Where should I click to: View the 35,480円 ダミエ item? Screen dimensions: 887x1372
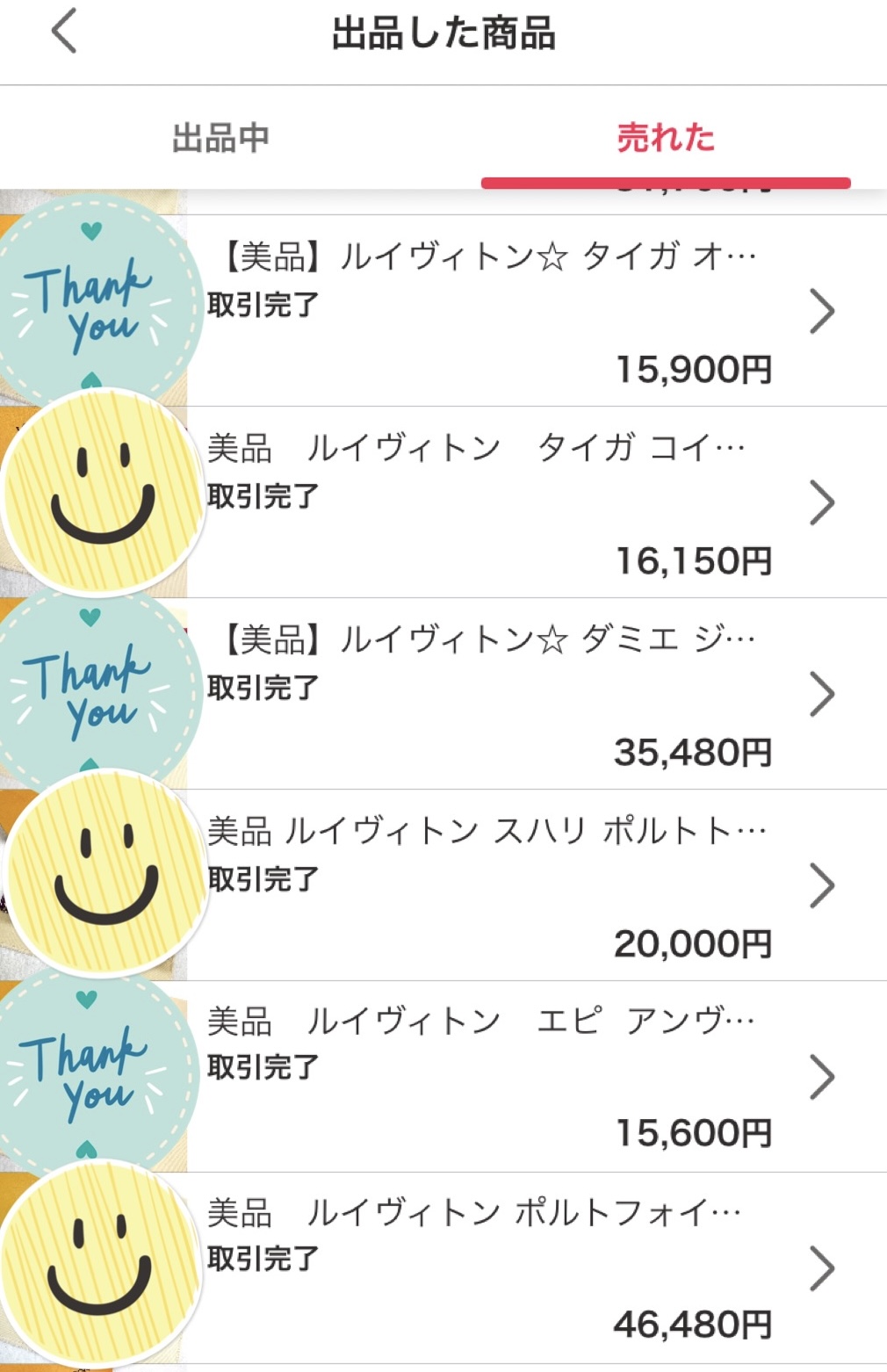pos(492,694)
